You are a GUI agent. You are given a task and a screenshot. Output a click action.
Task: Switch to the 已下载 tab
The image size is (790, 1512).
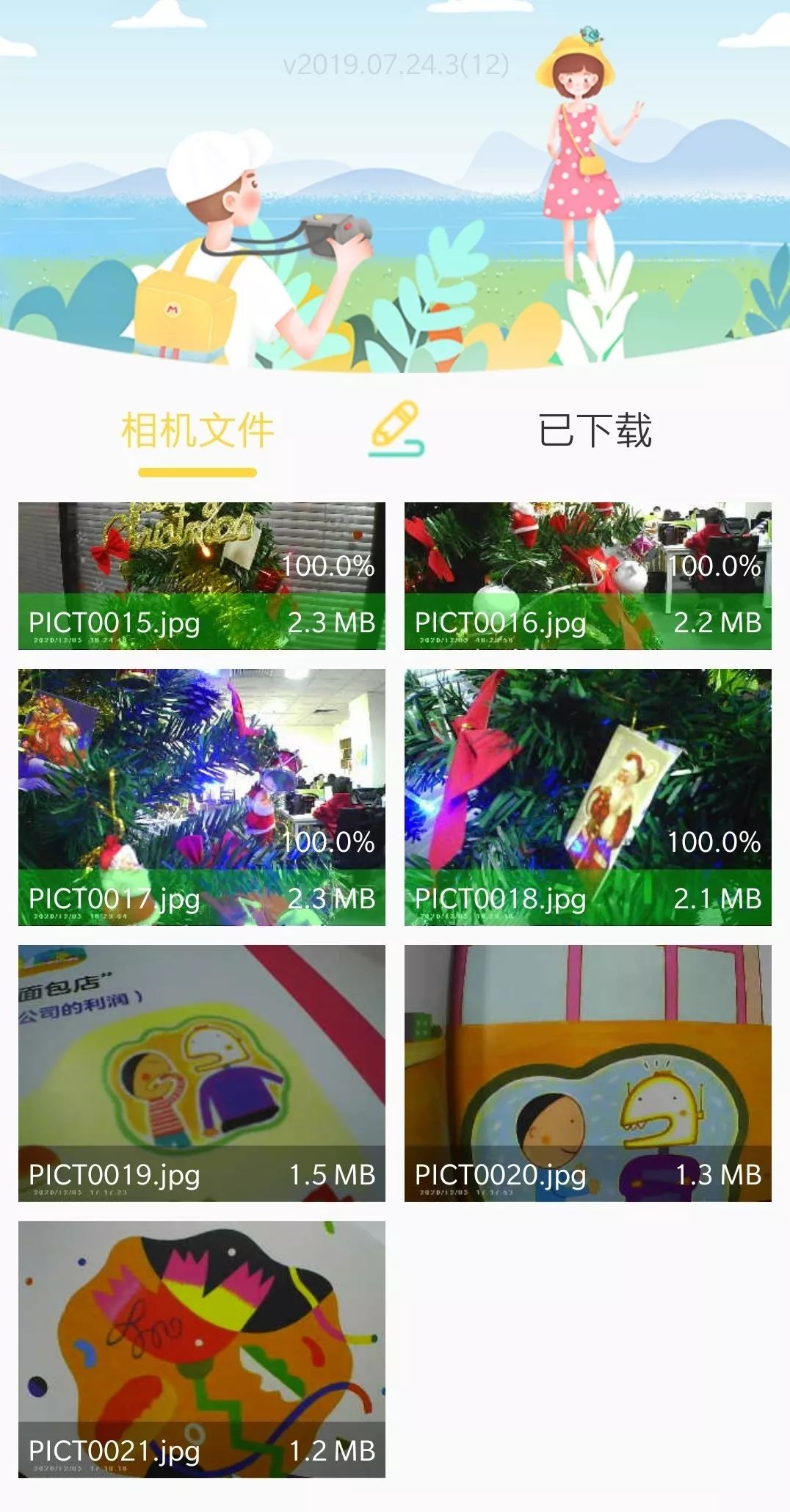click(595, 430)
